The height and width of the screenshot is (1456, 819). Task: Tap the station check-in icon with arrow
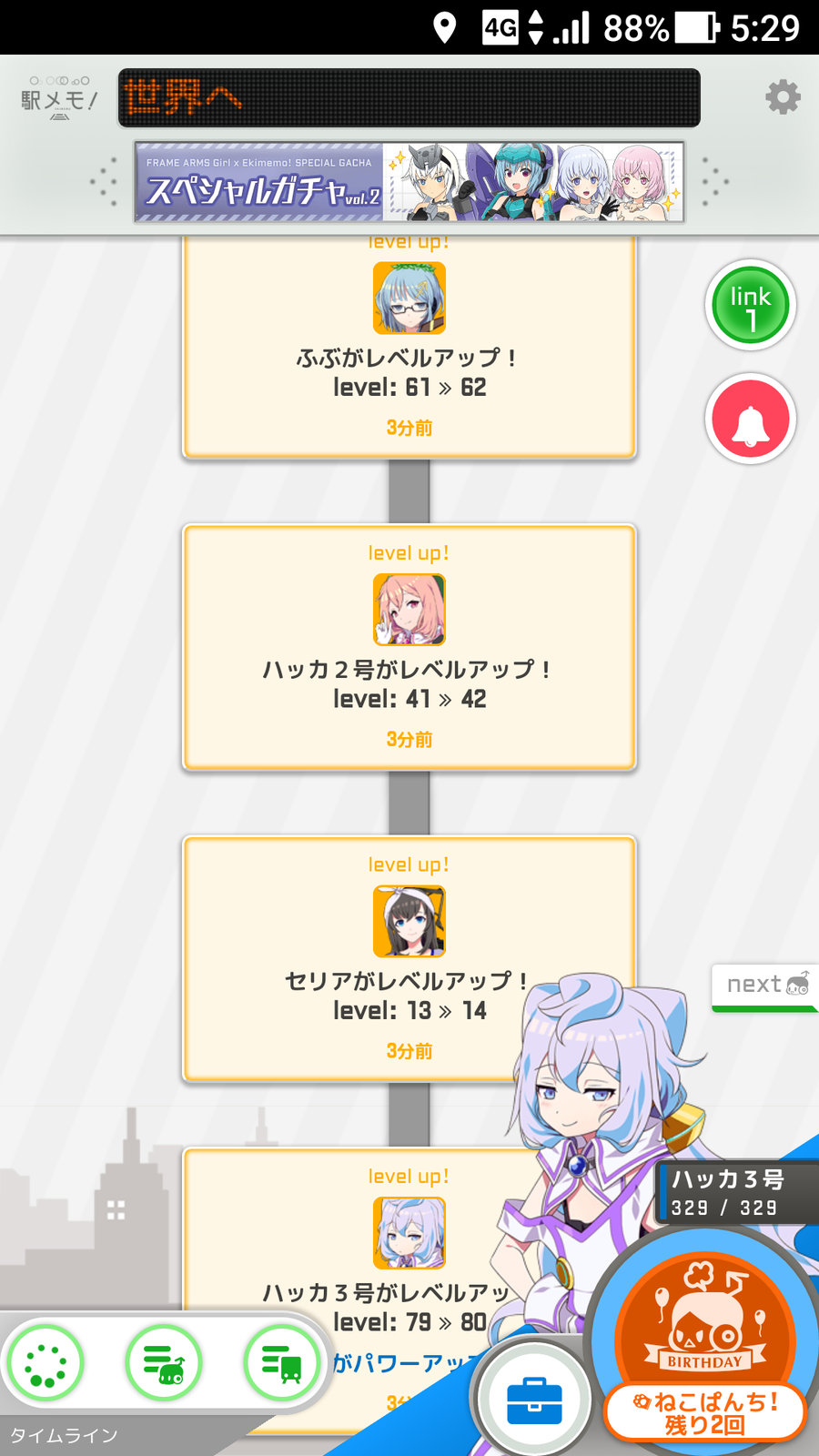click(162, 1362)
